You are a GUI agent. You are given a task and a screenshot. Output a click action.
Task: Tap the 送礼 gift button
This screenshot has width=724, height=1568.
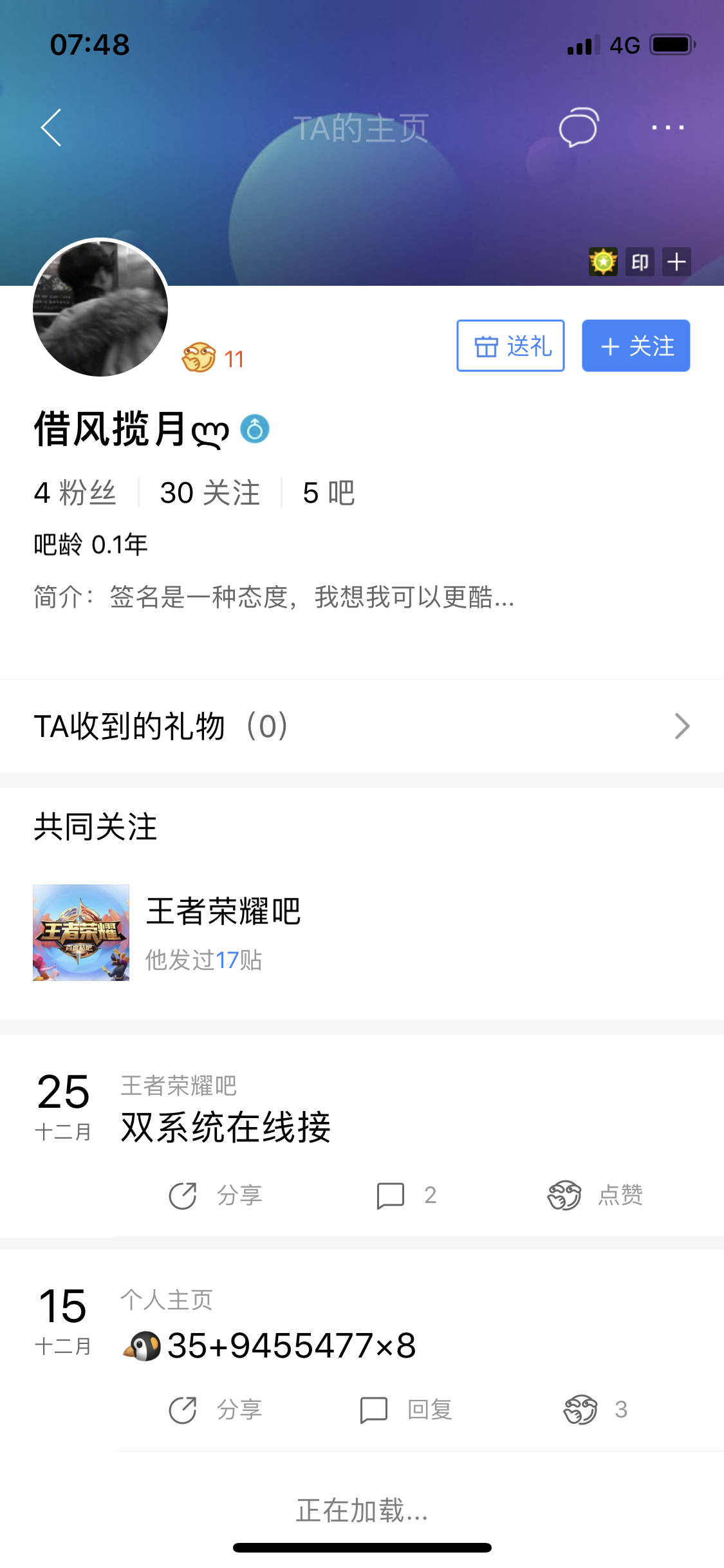[510, 346]
